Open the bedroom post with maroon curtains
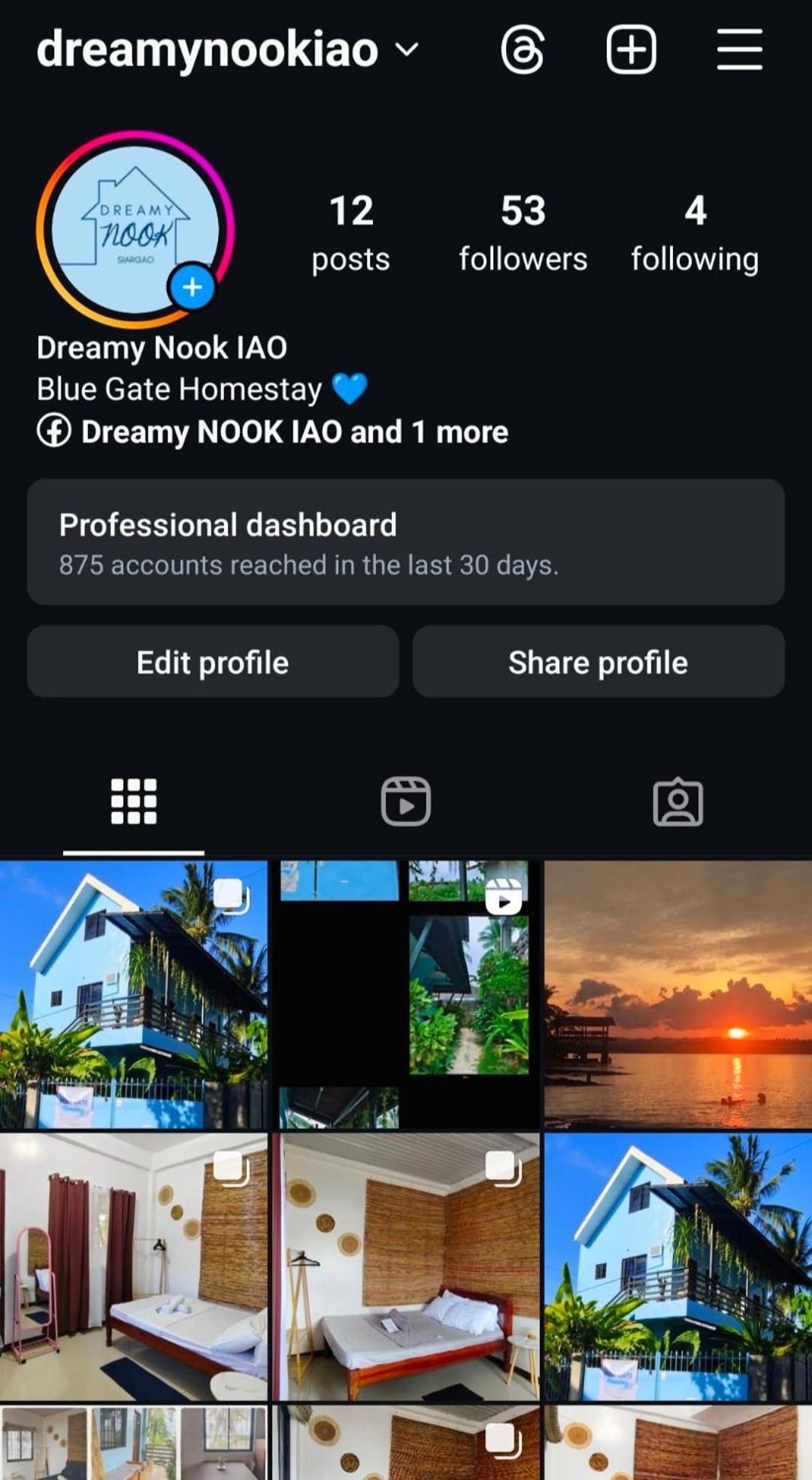The height and width of the screenshot is (1480, 812). click(x=134, y=1267)
